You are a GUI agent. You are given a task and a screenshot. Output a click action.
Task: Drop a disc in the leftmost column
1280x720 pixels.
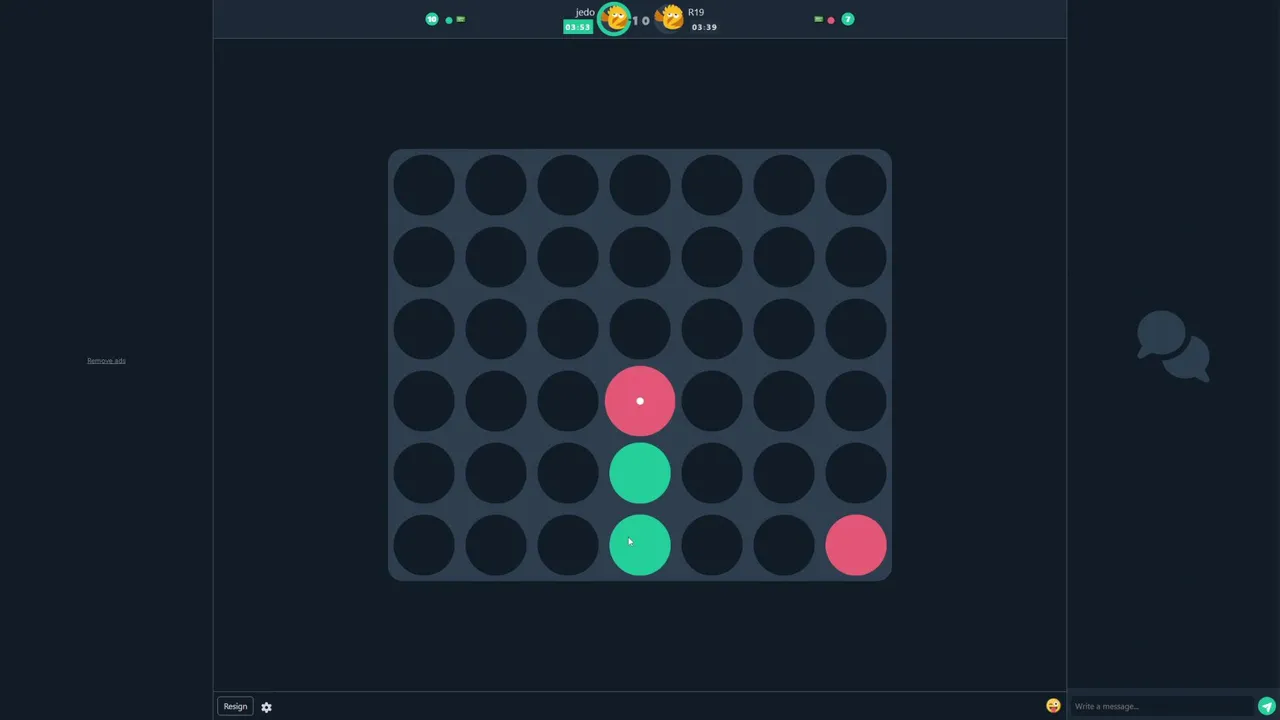[424, 186]
